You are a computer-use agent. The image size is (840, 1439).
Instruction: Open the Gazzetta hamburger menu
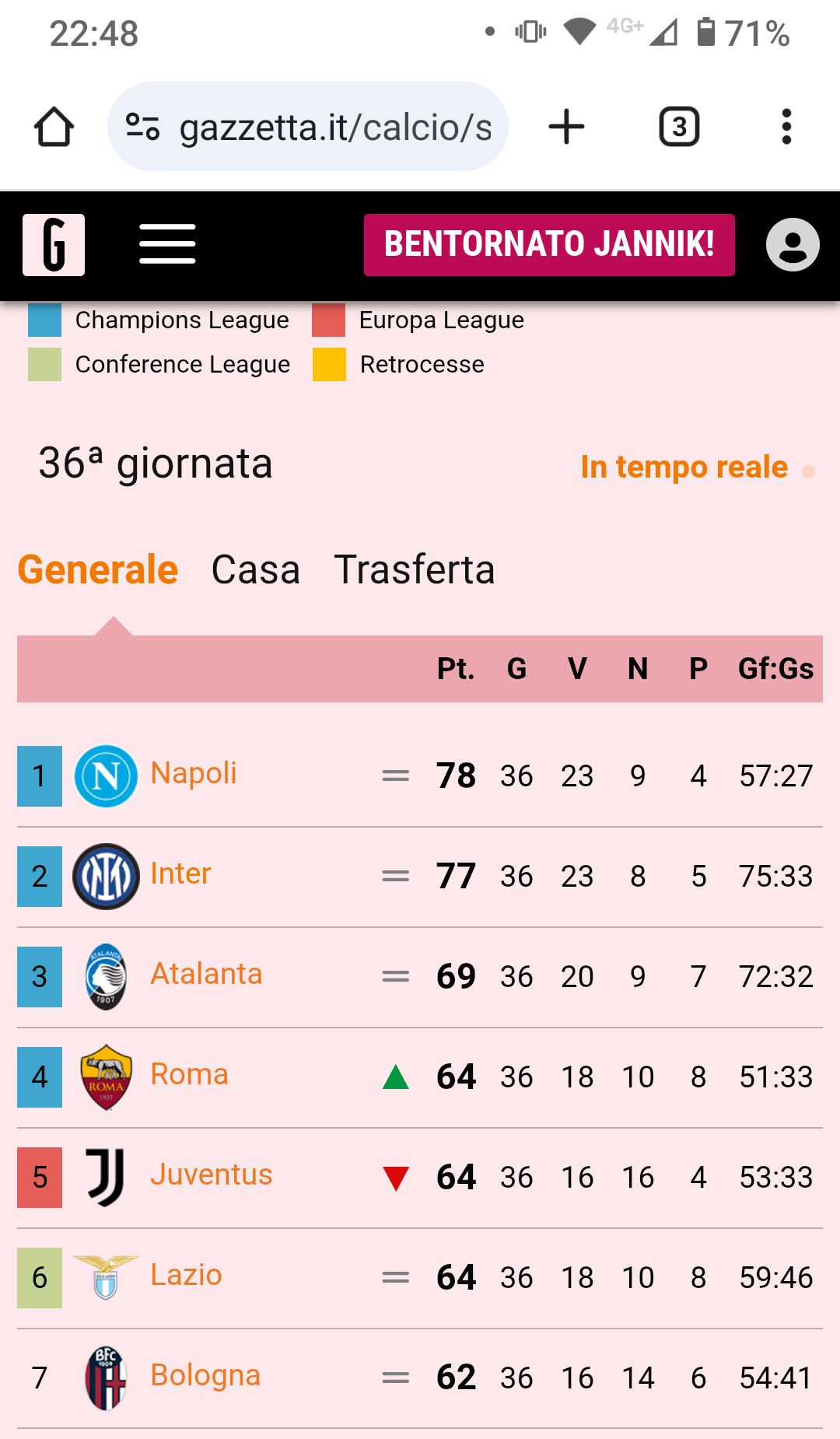point(167,244)
